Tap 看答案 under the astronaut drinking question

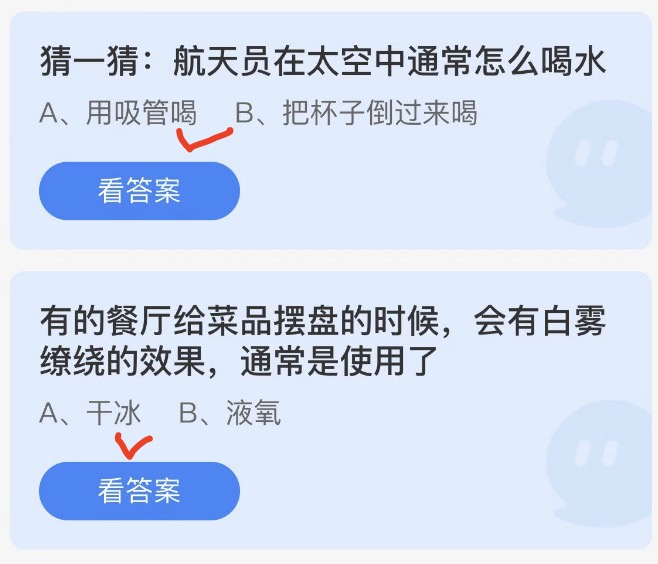coord(139,191)
